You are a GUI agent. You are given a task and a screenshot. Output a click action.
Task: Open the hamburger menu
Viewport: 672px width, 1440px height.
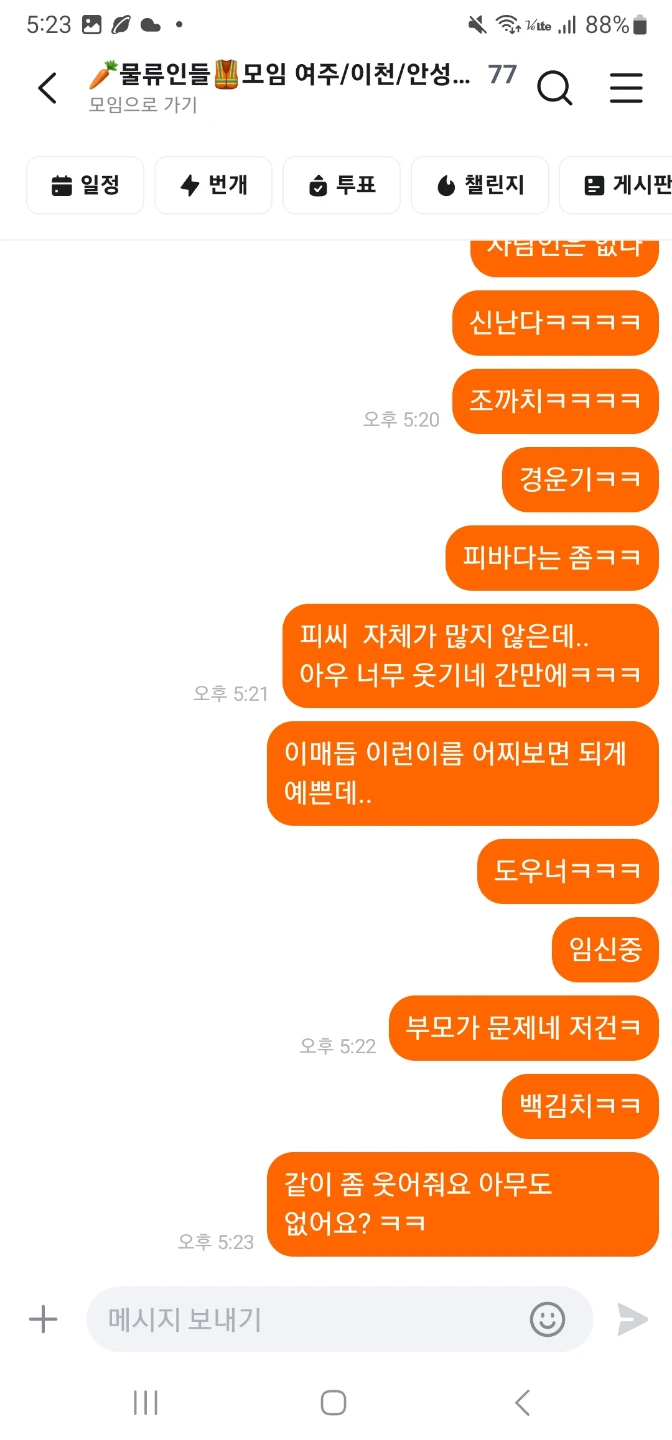pos(626,88)
